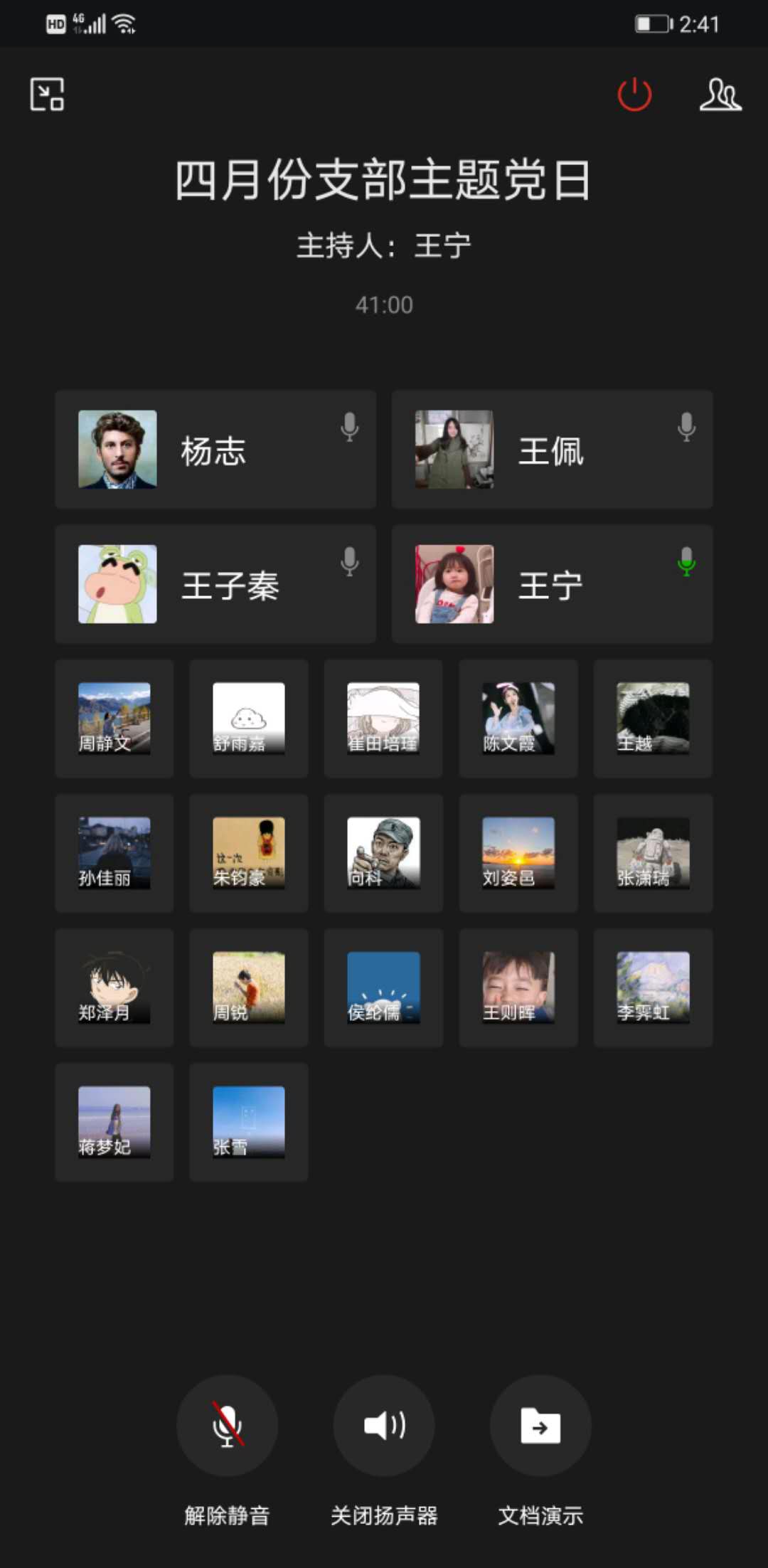Open participant card 王子秦
Viewport: 768px width, 1568px height.
click(215, 584)
